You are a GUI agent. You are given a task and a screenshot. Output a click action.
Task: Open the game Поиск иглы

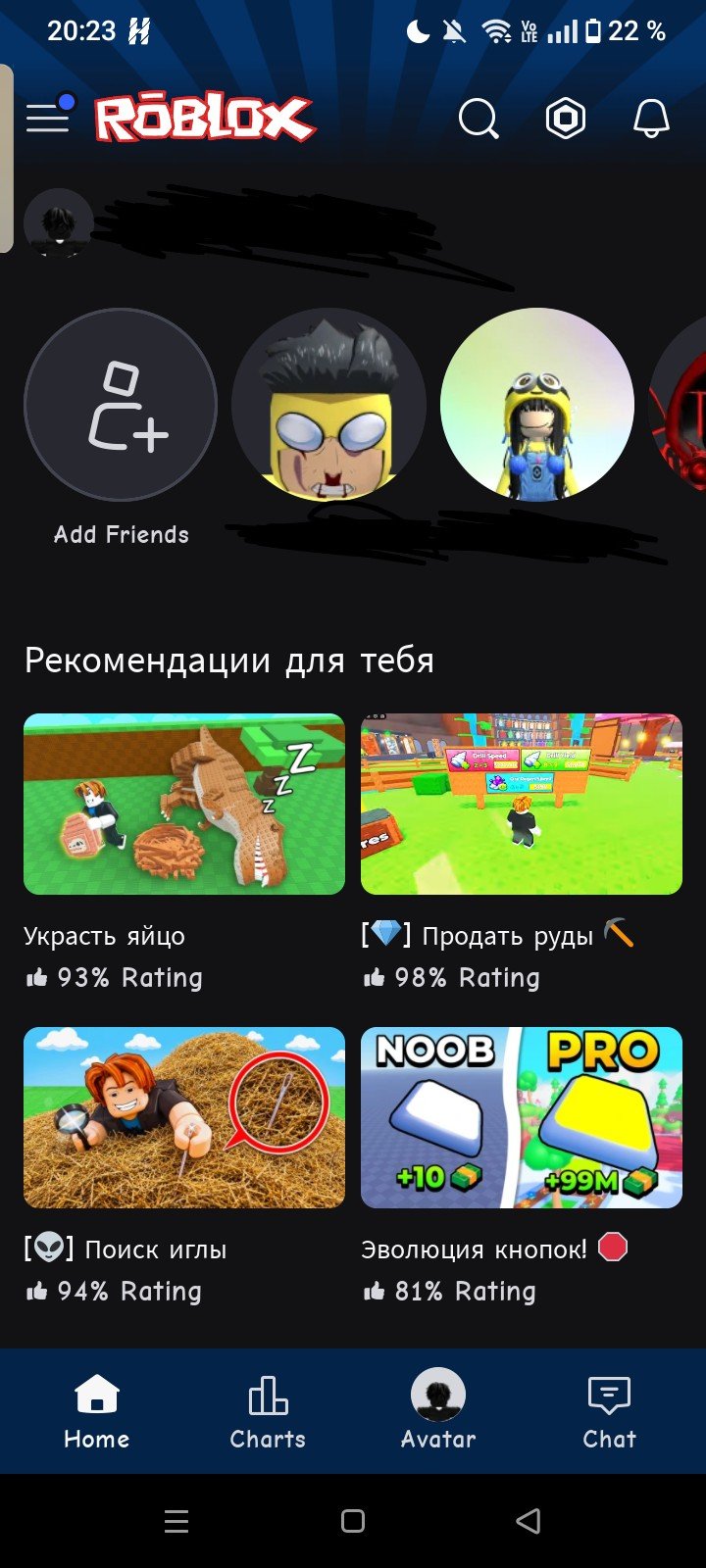[x=184, y=1117]
